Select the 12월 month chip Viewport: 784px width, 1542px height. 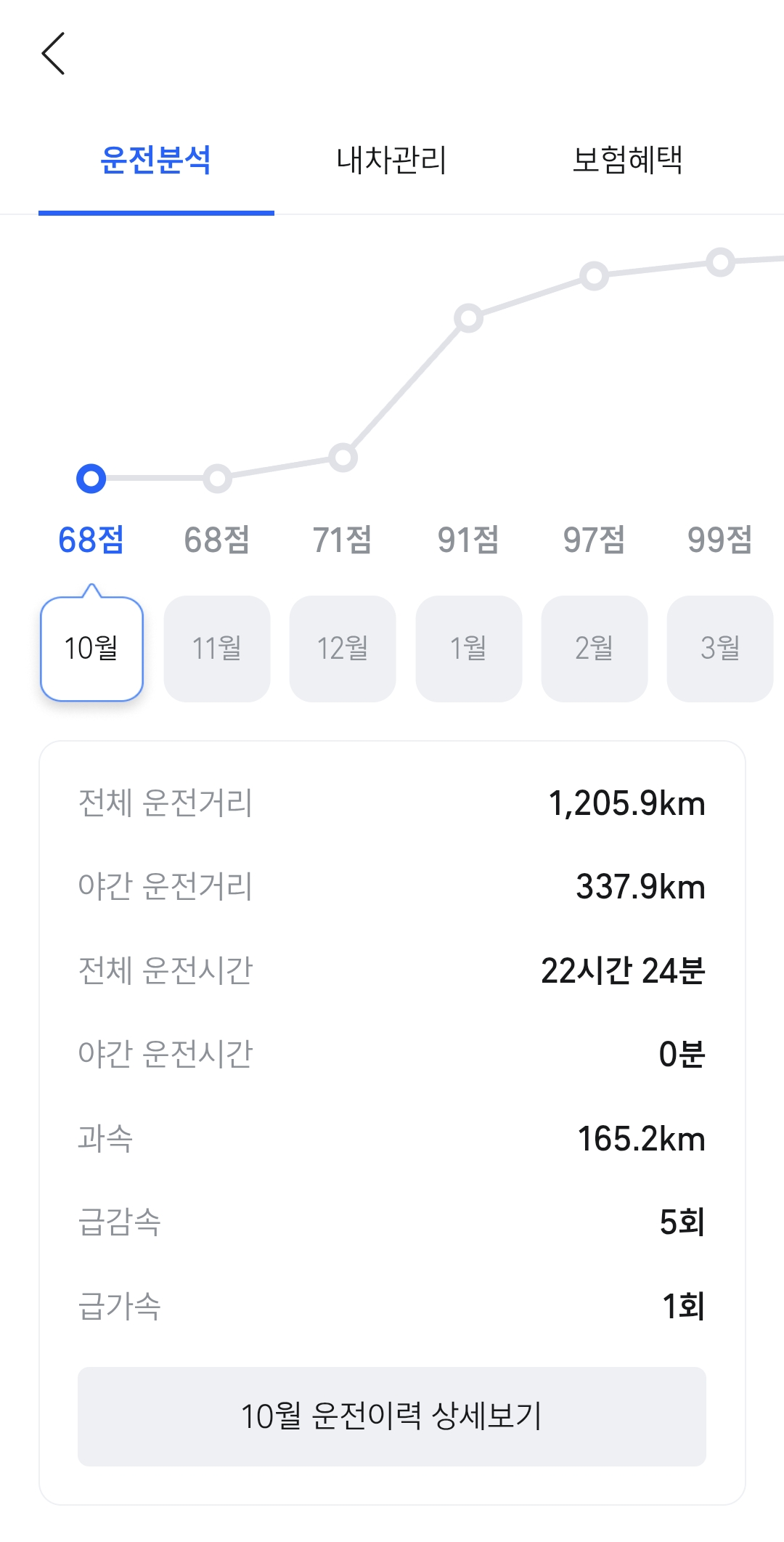pos(343,649)
